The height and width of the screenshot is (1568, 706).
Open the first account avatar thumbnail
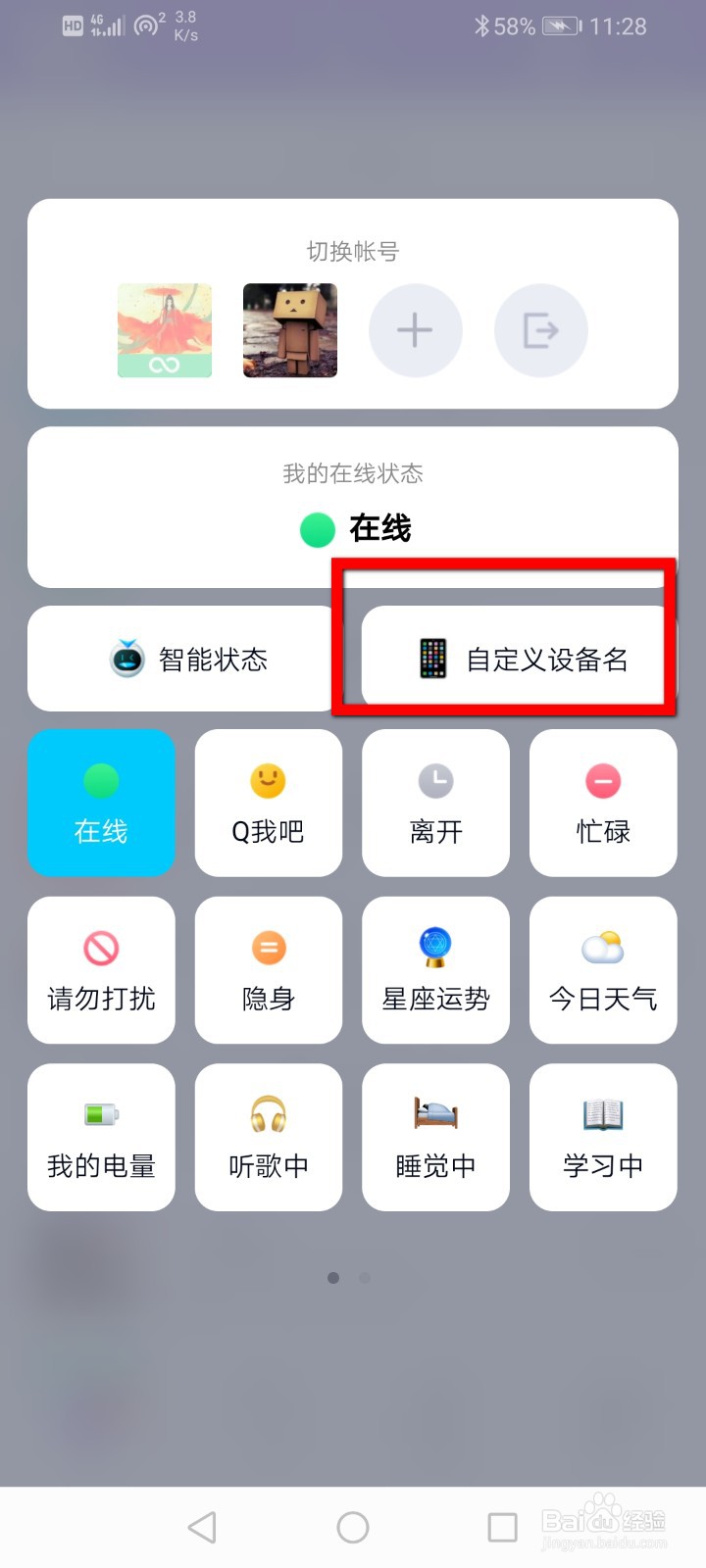click(x=164, y=331)
